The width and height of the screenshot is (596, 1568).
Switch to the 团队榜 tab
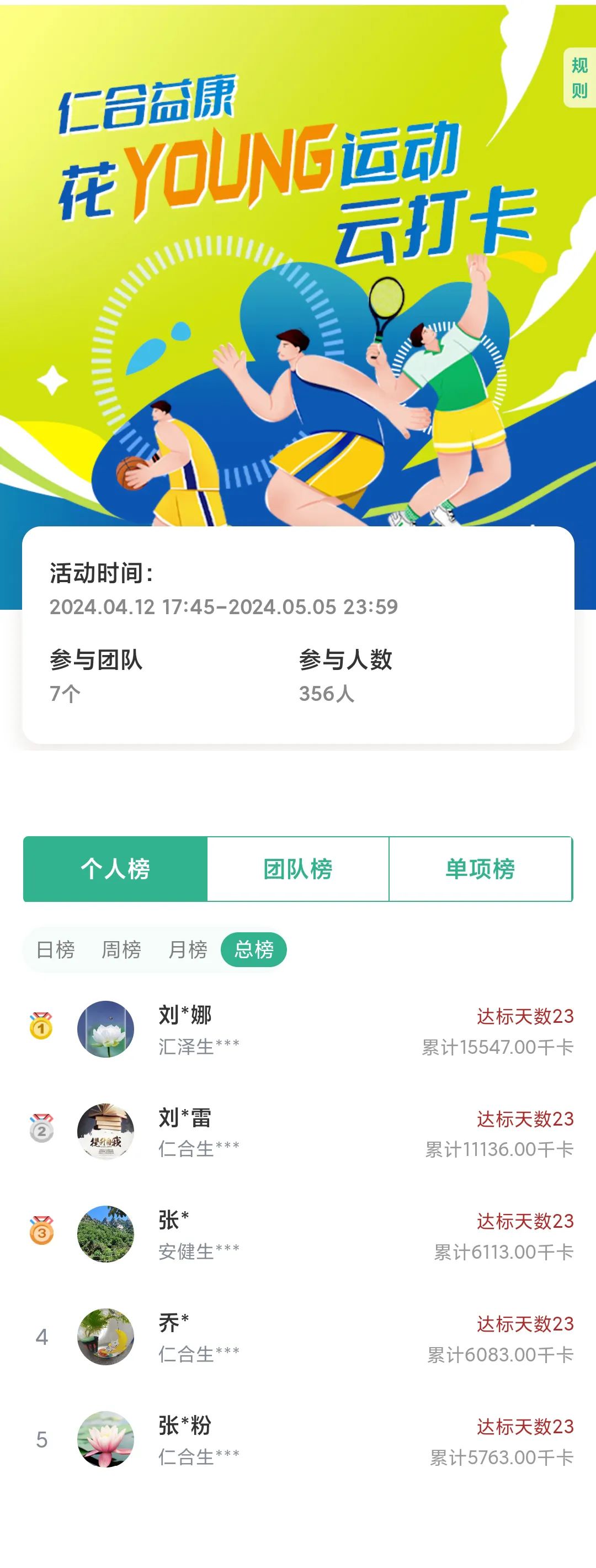(x=297, y=869)
